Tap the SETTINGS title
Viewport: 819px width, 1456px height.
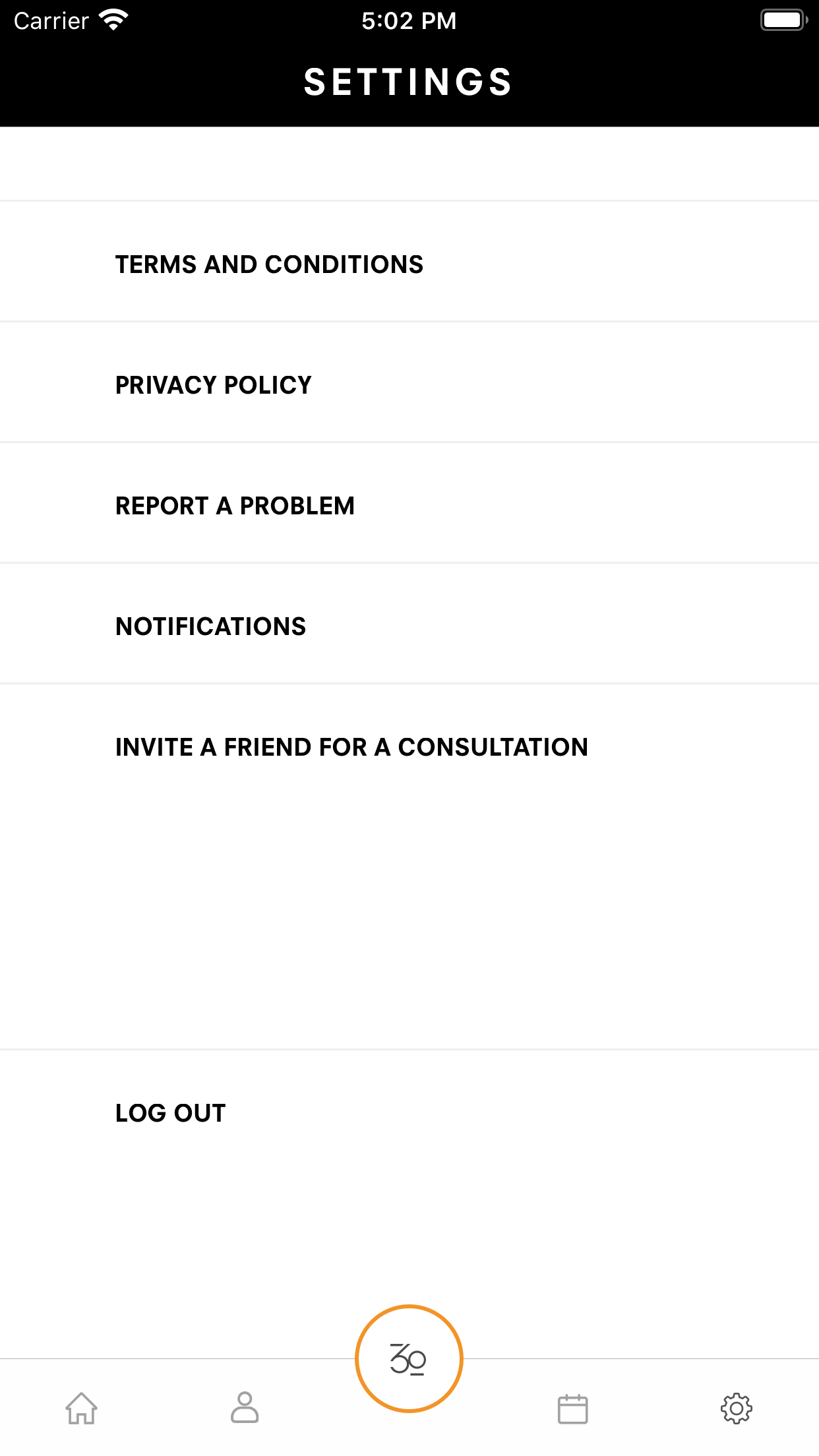[x=408, y=80]
